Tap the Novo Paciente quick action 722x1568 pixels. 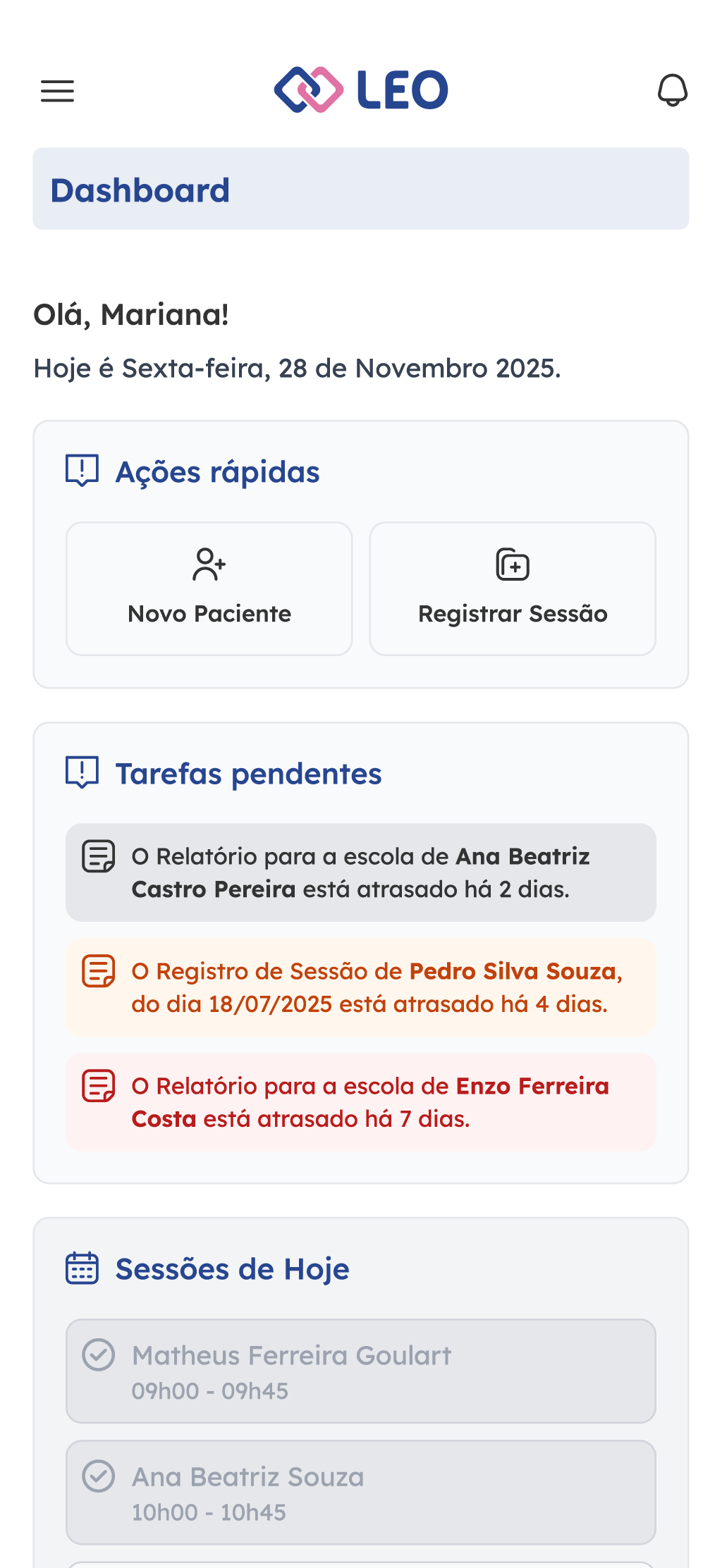click(x=209, y=588)
